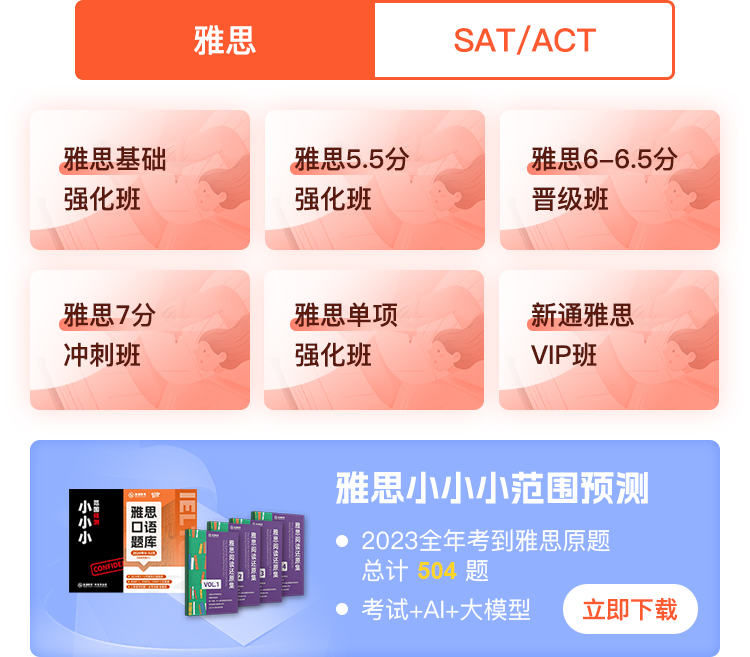Open the 雅思5.5分强化班 course card
The width and height of the screenshot is (750, 657).
pos(375,180)
